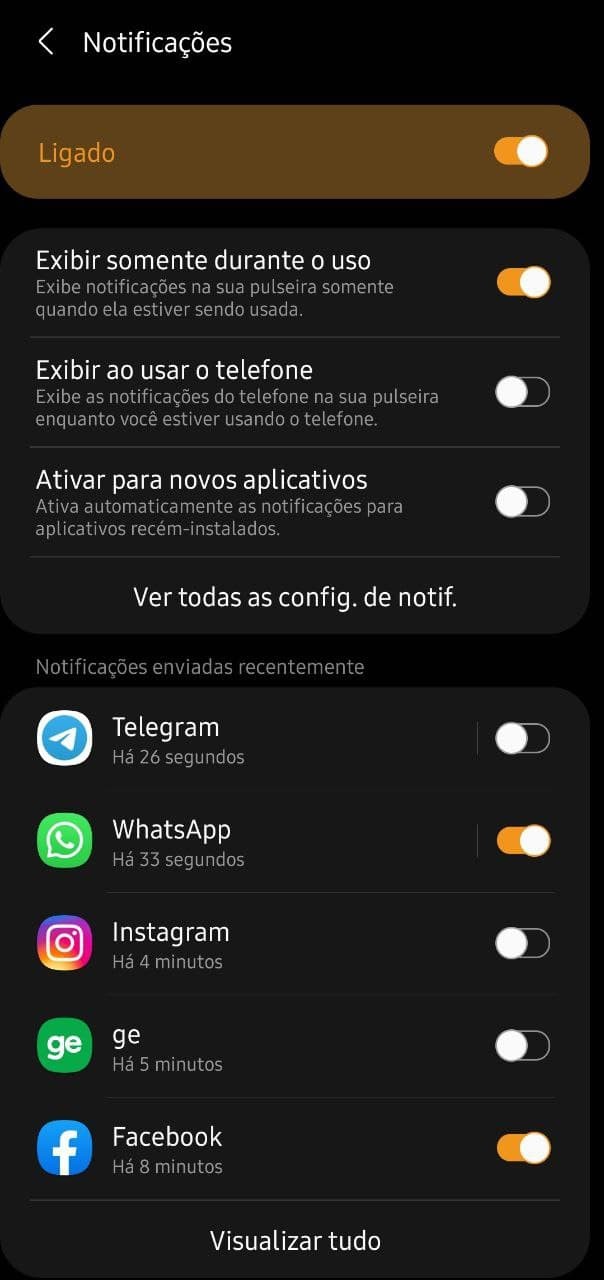Open Ver todas as config. de notif.

tap(295, 598)
